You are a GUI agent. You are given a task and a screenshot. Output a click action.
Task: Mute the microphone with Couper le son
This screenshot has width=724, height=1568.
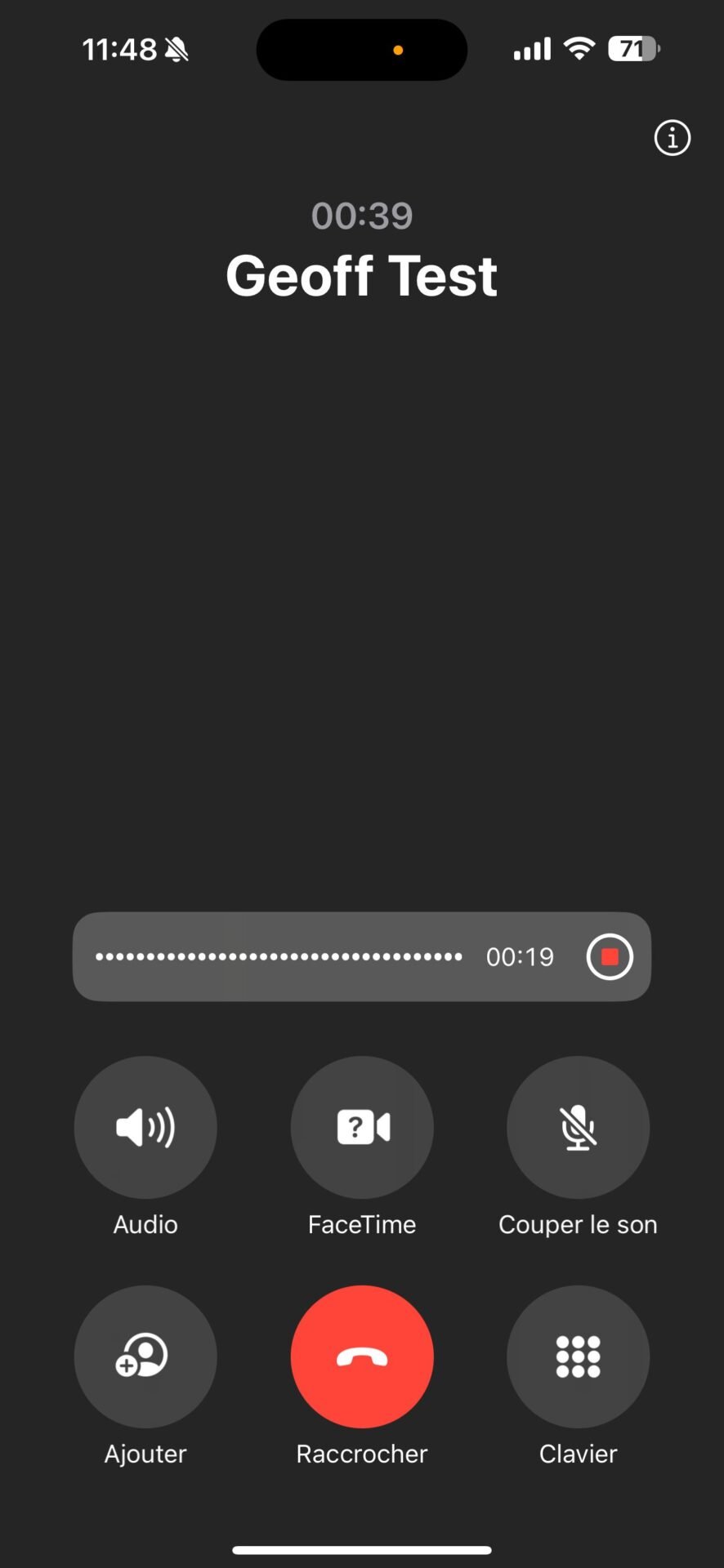pyautogui.click(x=578, y=1127)
